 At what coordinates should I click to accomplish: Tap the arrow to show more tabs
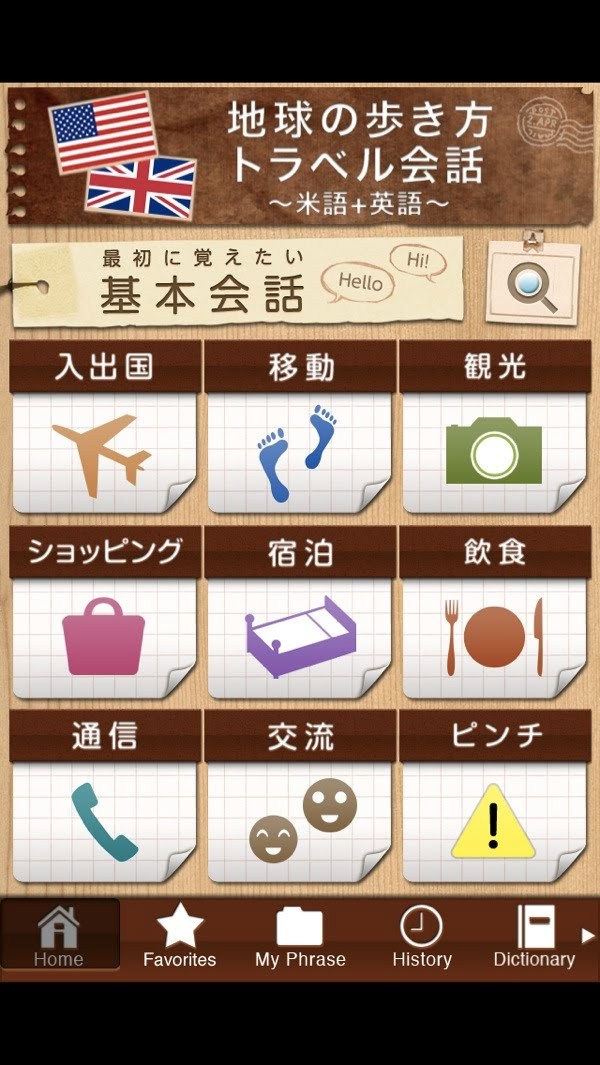click(x=588, y=936)
